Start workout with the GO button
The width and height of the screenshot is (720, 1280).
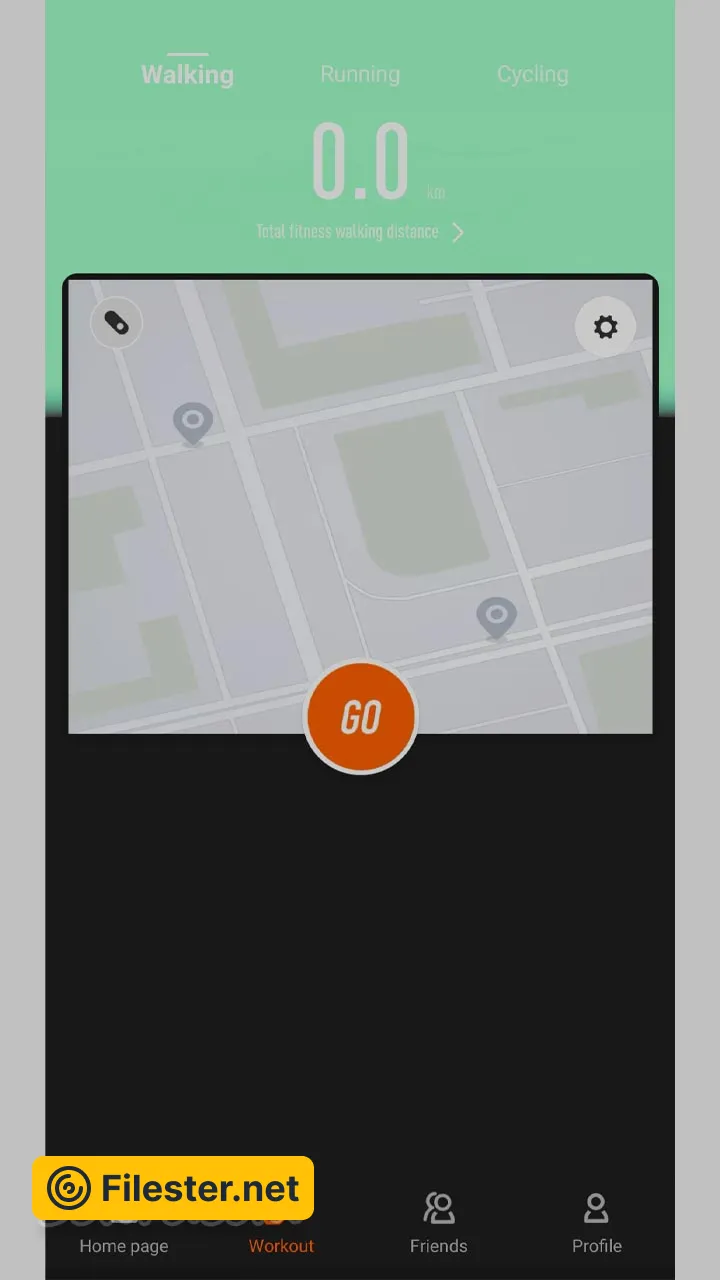(x=360, y=717)
